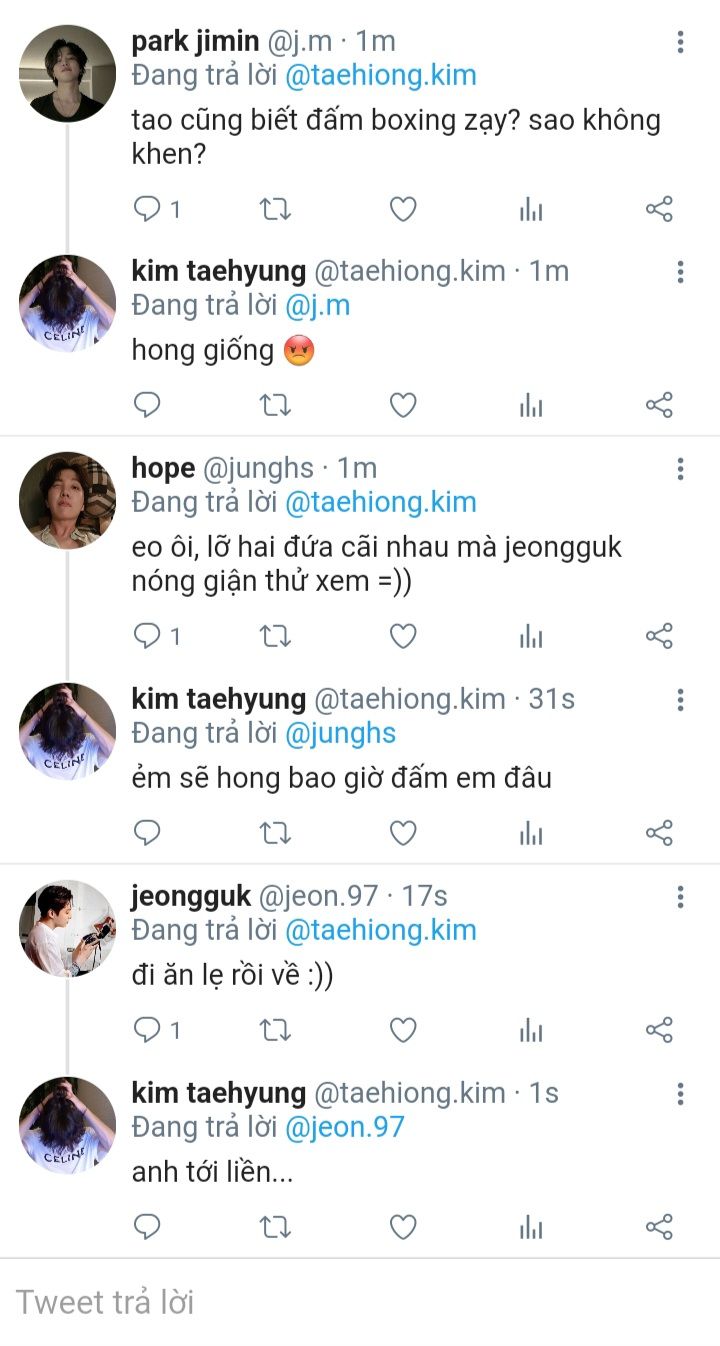
Task: Open the @j.m mention link in "hong giống" reply
Action: (x=318, y=305)
